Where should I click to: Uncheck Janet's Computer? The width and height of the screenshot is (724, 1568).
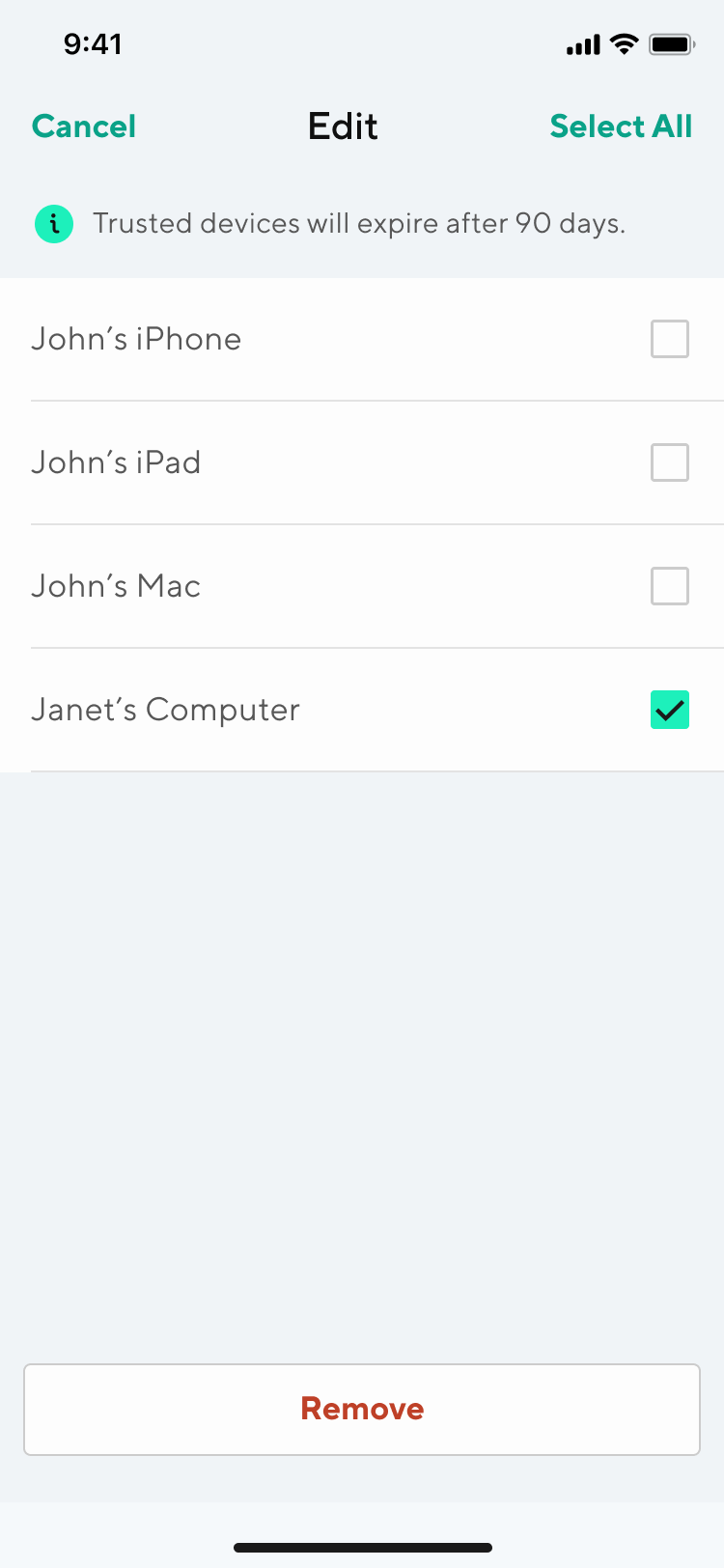669,710
